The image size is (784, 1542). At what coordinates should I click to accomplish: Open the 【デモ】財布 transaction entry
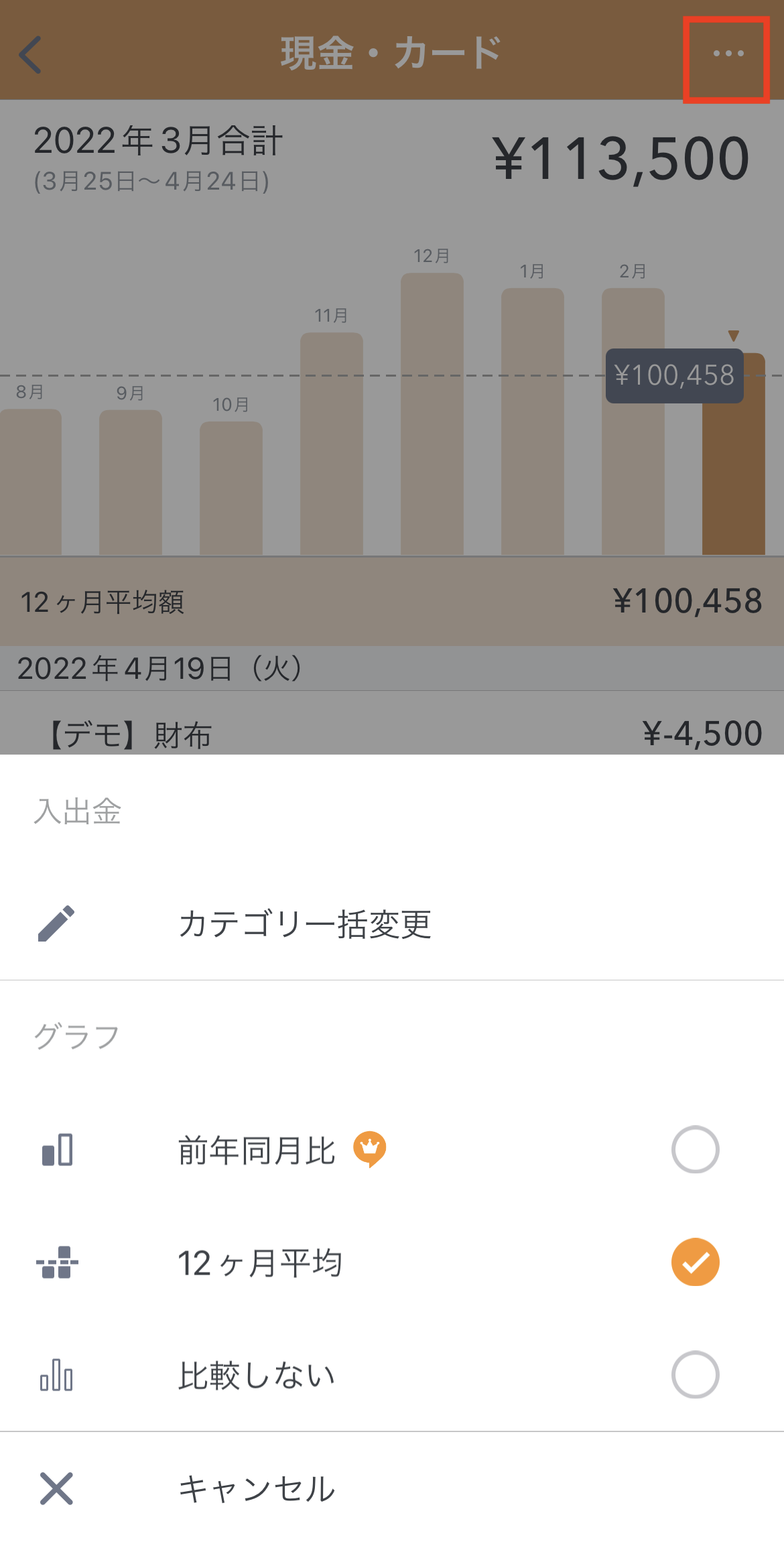392,733
